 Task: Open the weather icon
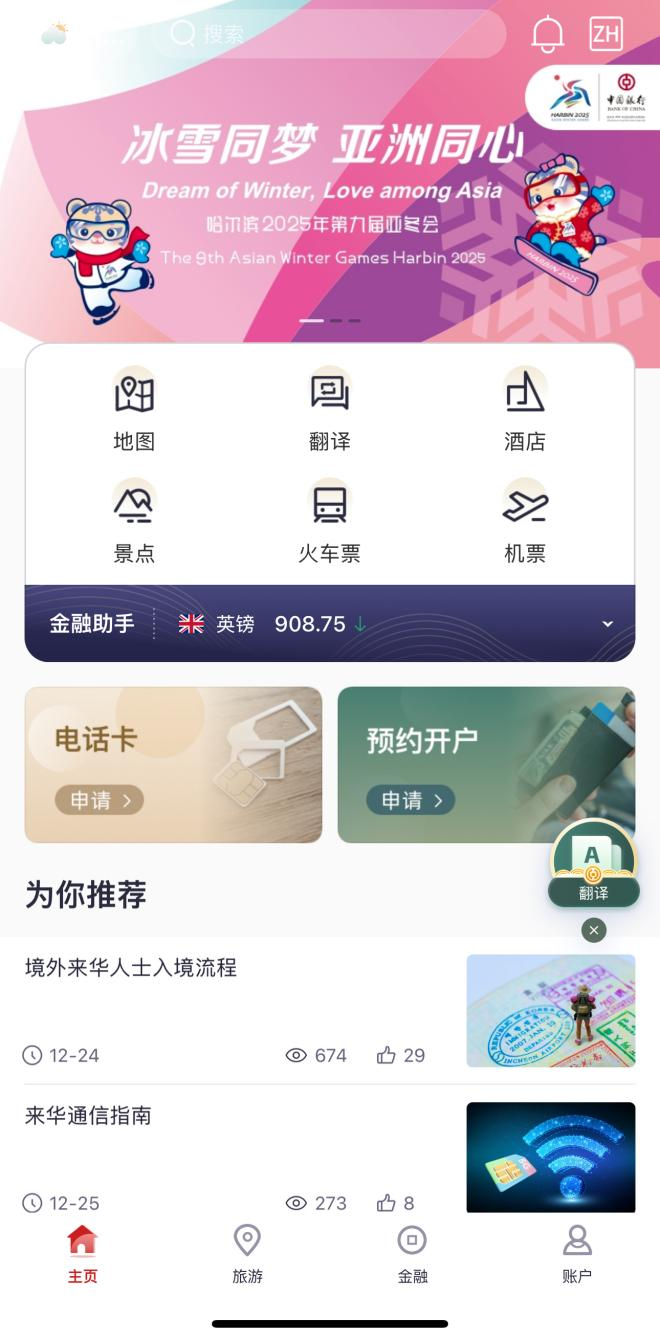tap(55, 34)
